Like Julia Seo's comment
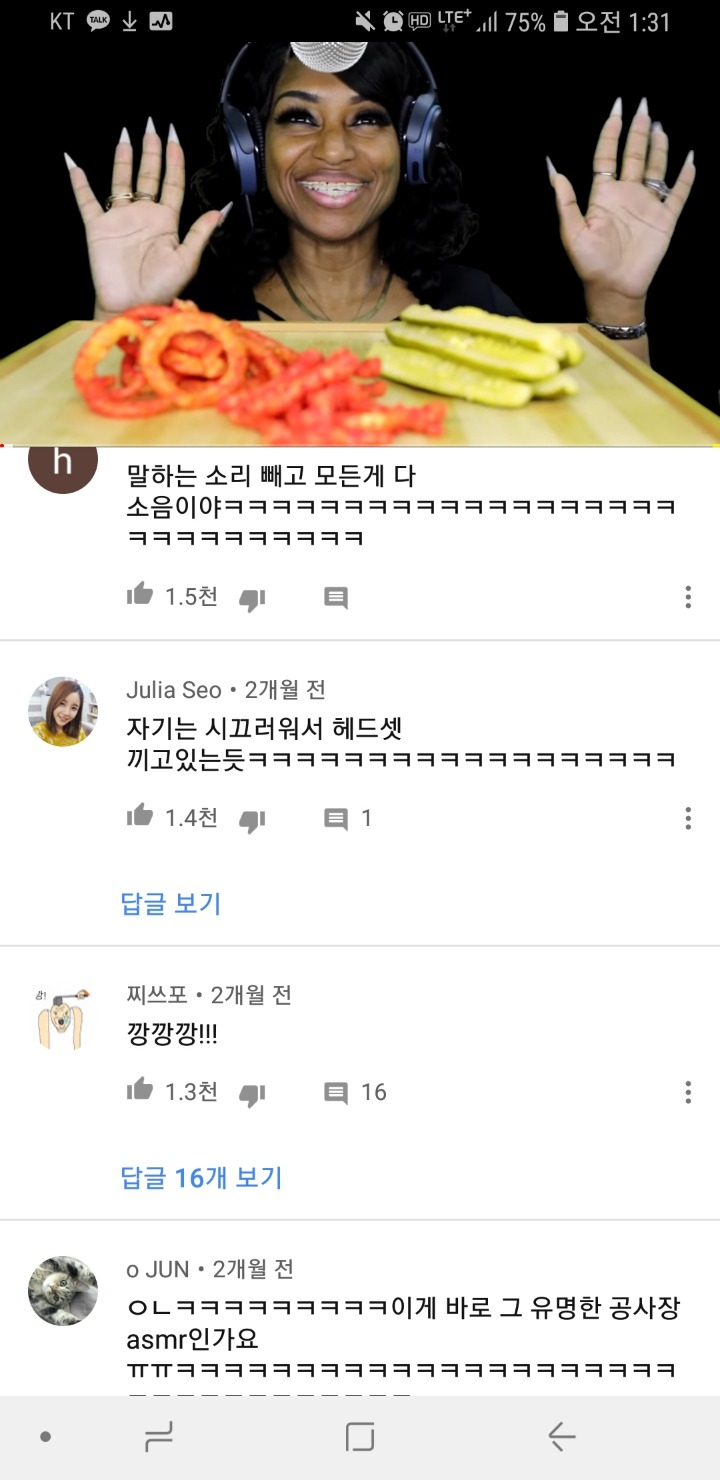The height and width of the screenshot is (1480, 720). (x=140, y=816)
